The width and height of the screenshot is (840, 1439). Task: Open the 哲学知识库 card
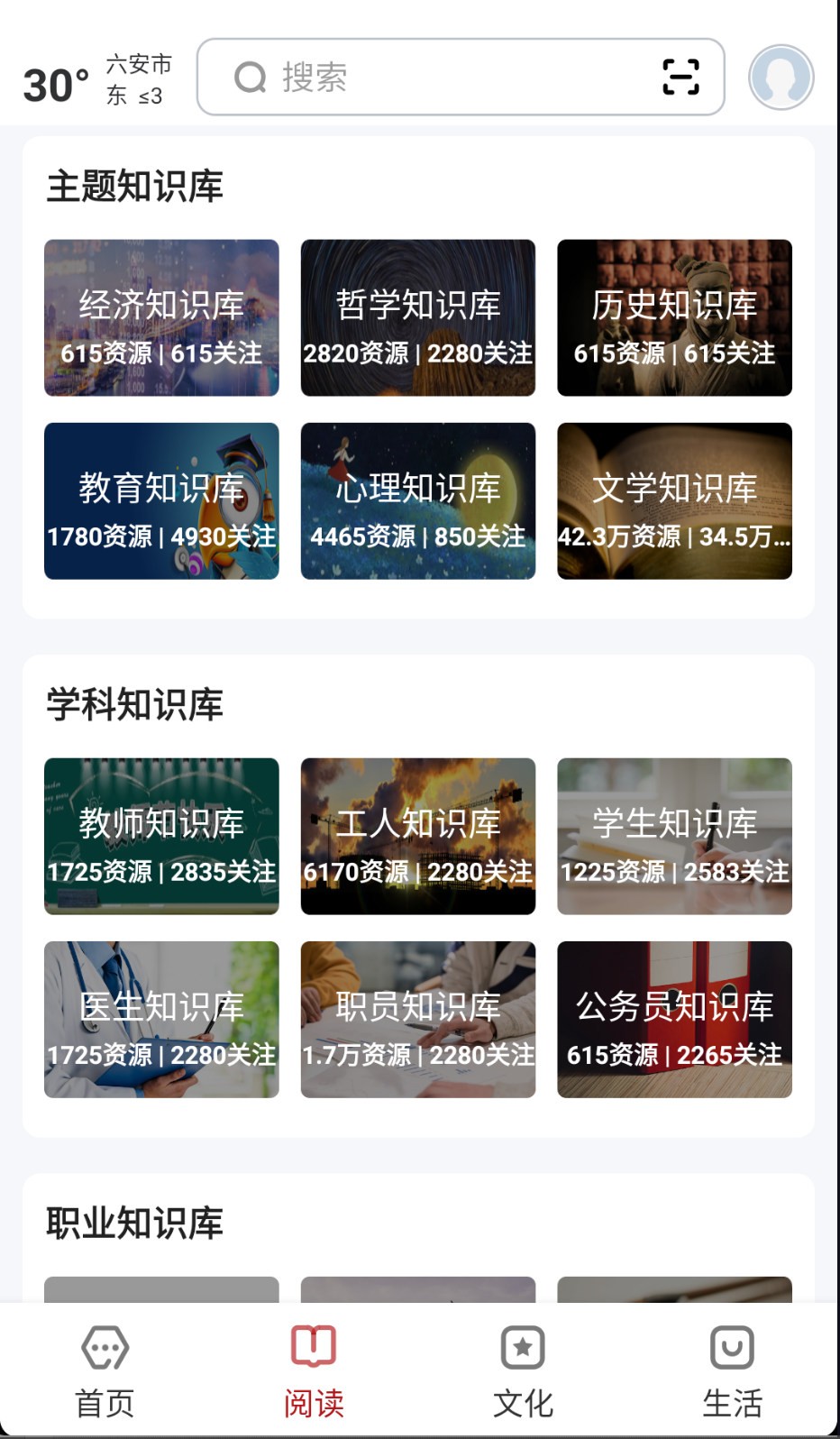click(x=417, y=317)
